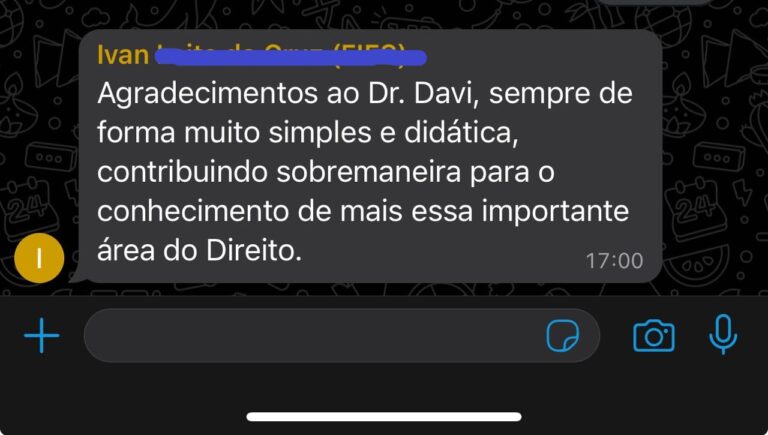
Task: Record a voice message
Action: pyautogui.click(x=723, y=335)
